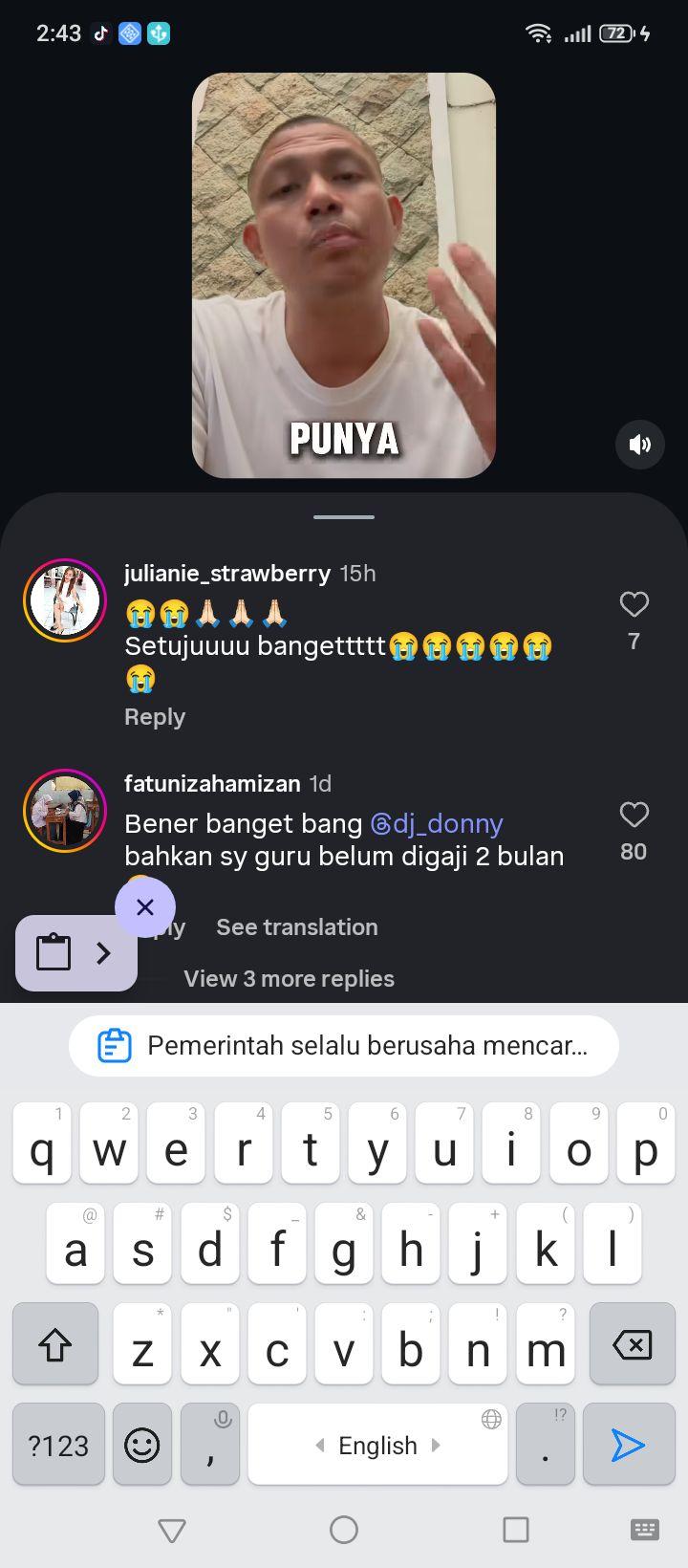
Task: Tap the shift key
Action: [x=55, y=1344]
